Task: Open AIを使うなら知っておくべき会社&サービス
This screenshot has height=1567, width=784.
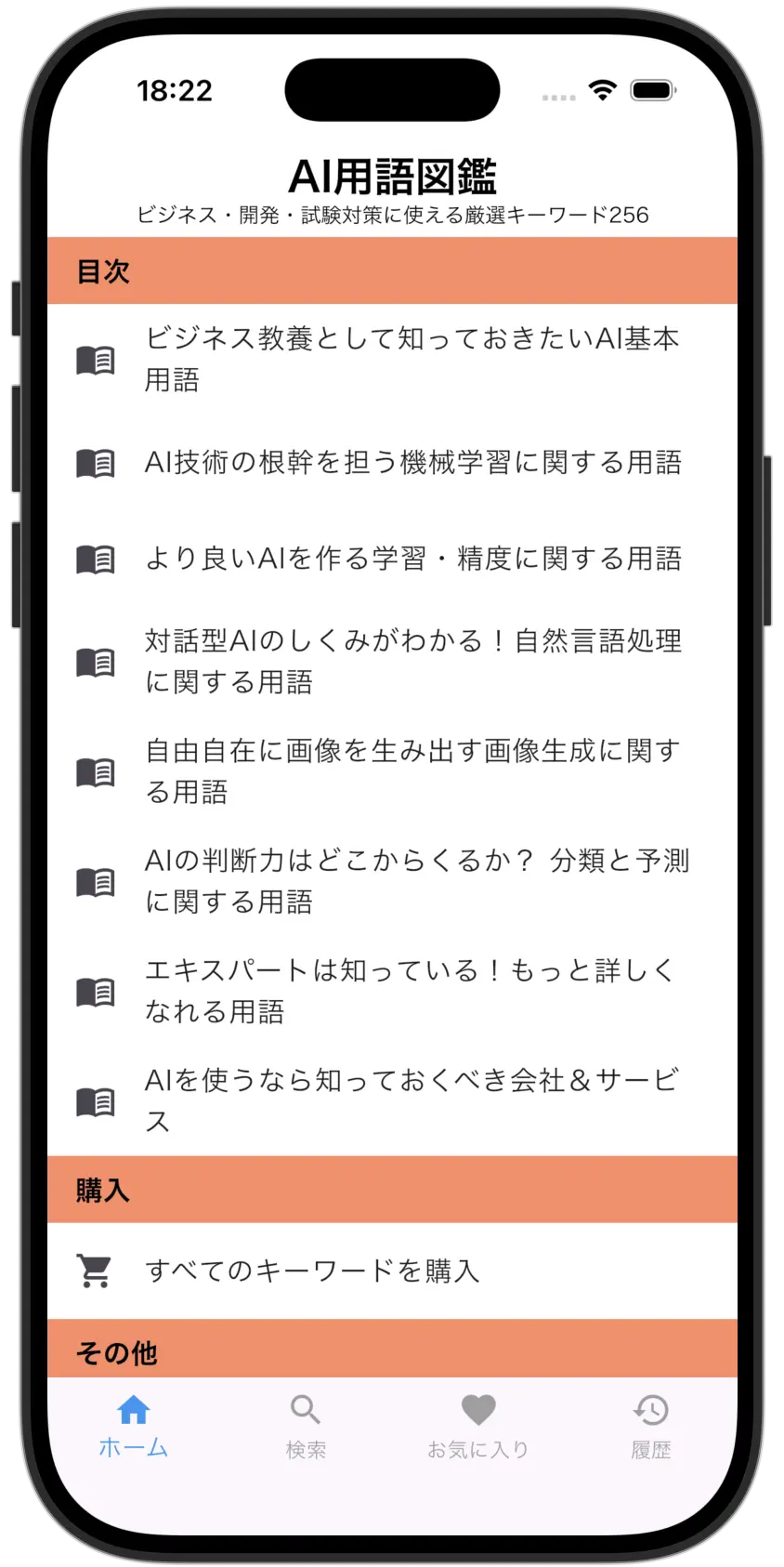Action: [x=392, y=1100]
